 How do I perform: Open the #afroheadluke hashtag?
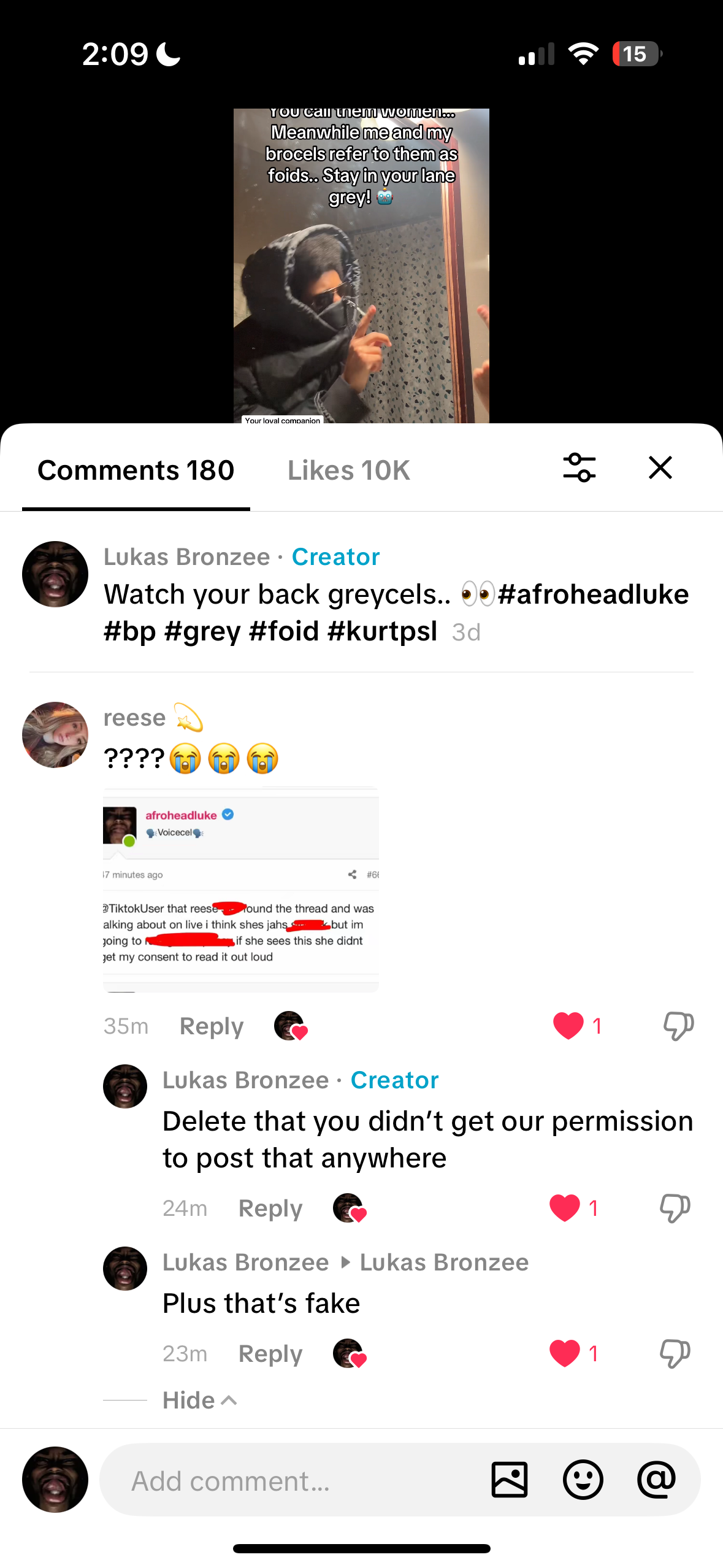pos(593,594)
